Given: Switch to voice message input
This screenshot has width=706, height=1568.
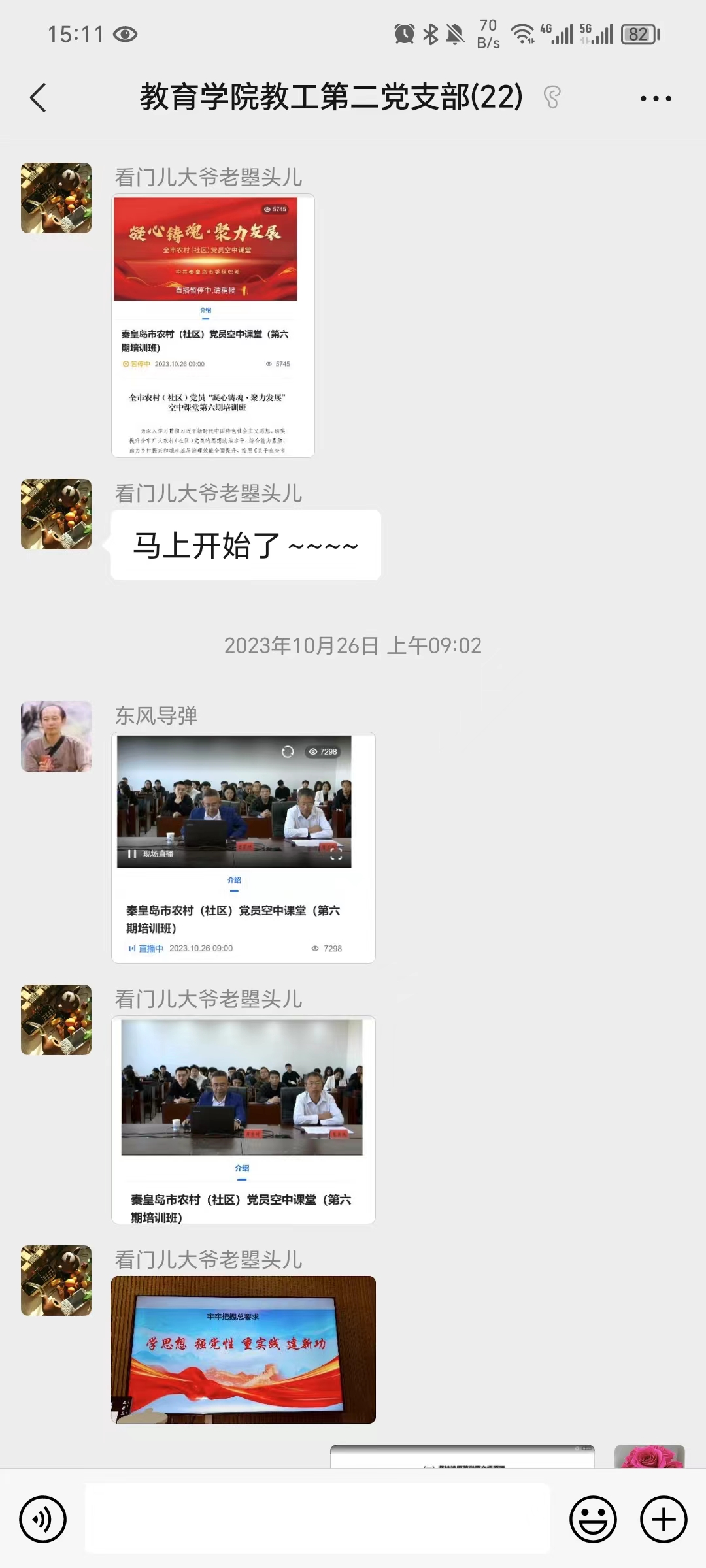Looking at the screenshot, I should [x=43, y=1519].
